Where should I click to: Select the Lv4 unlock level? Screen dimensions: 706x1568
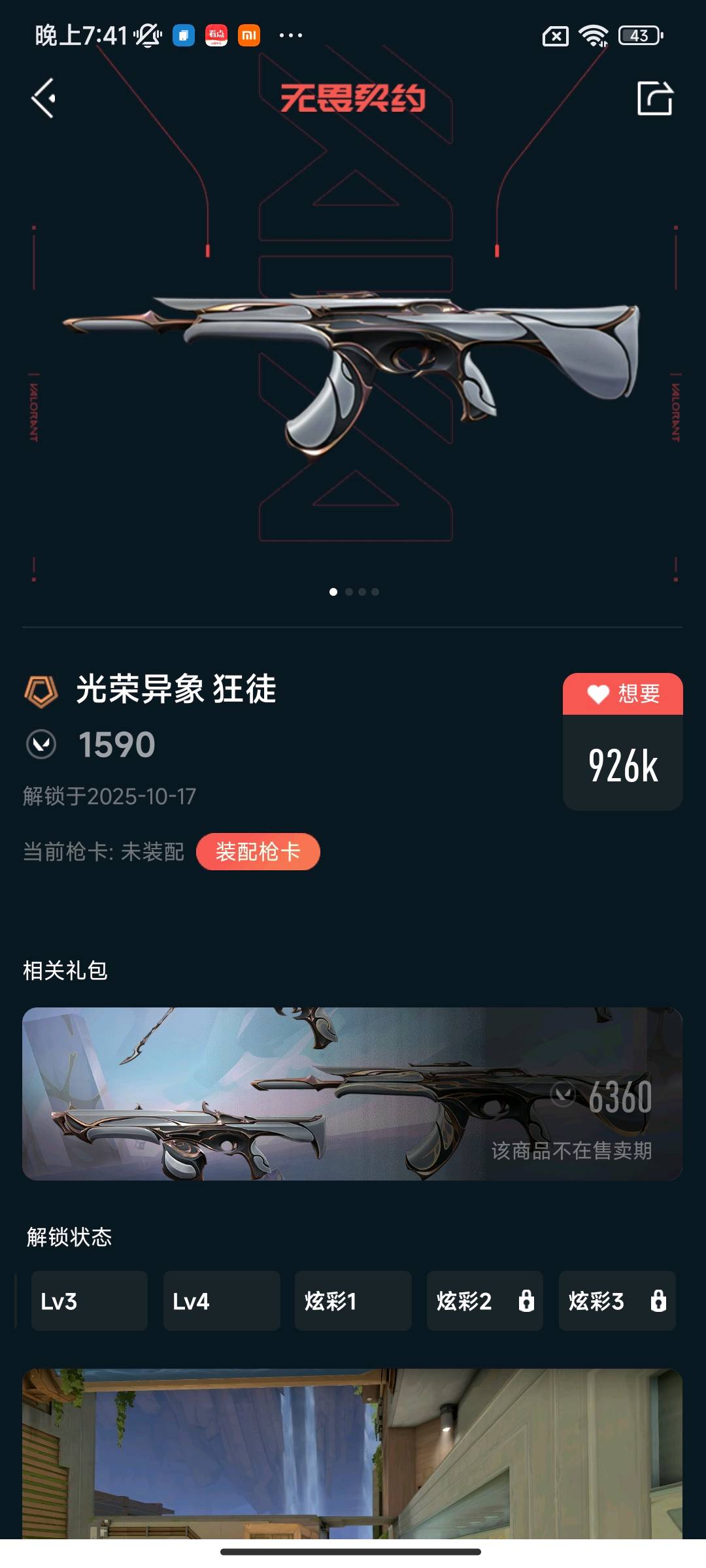222,1301
